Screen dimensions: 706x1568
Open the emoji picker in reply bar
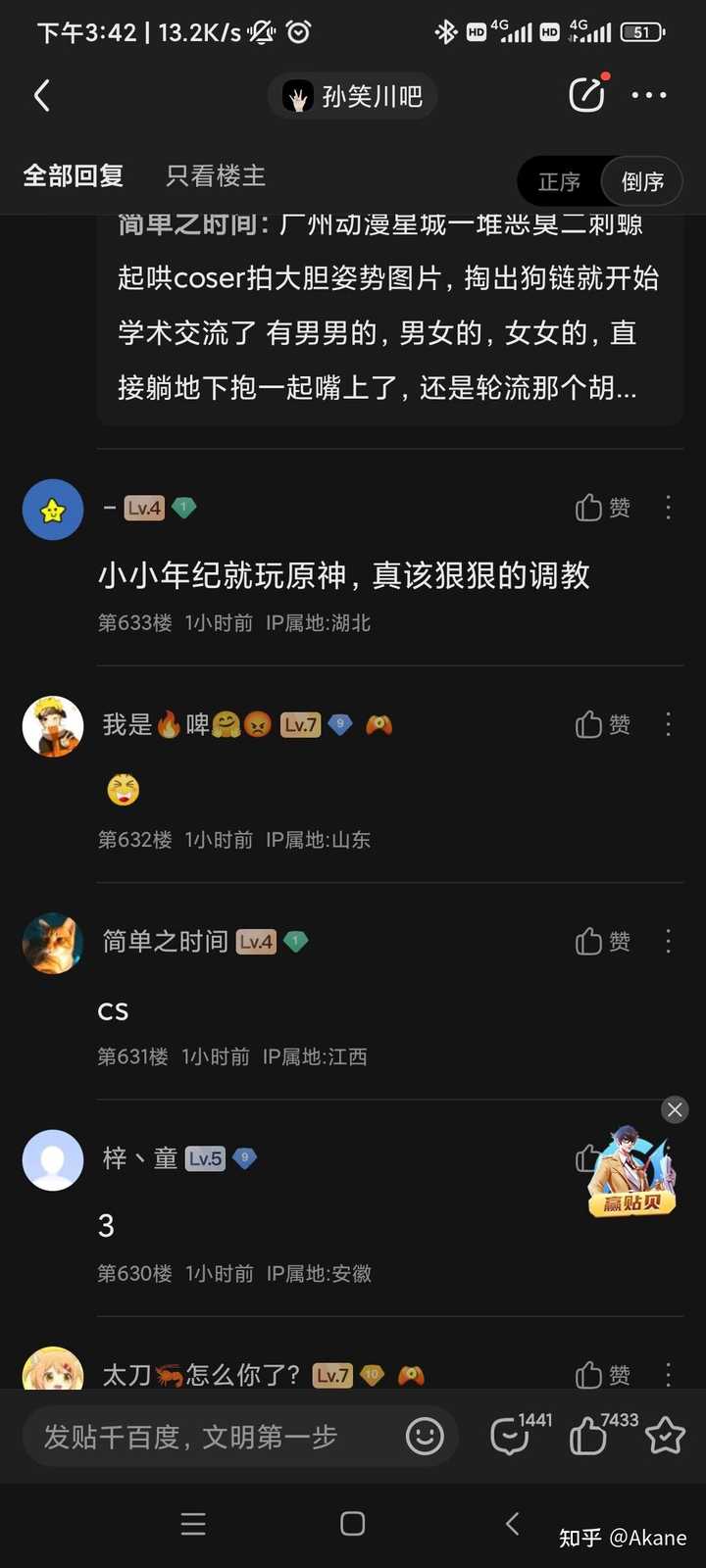point(425,1437)
